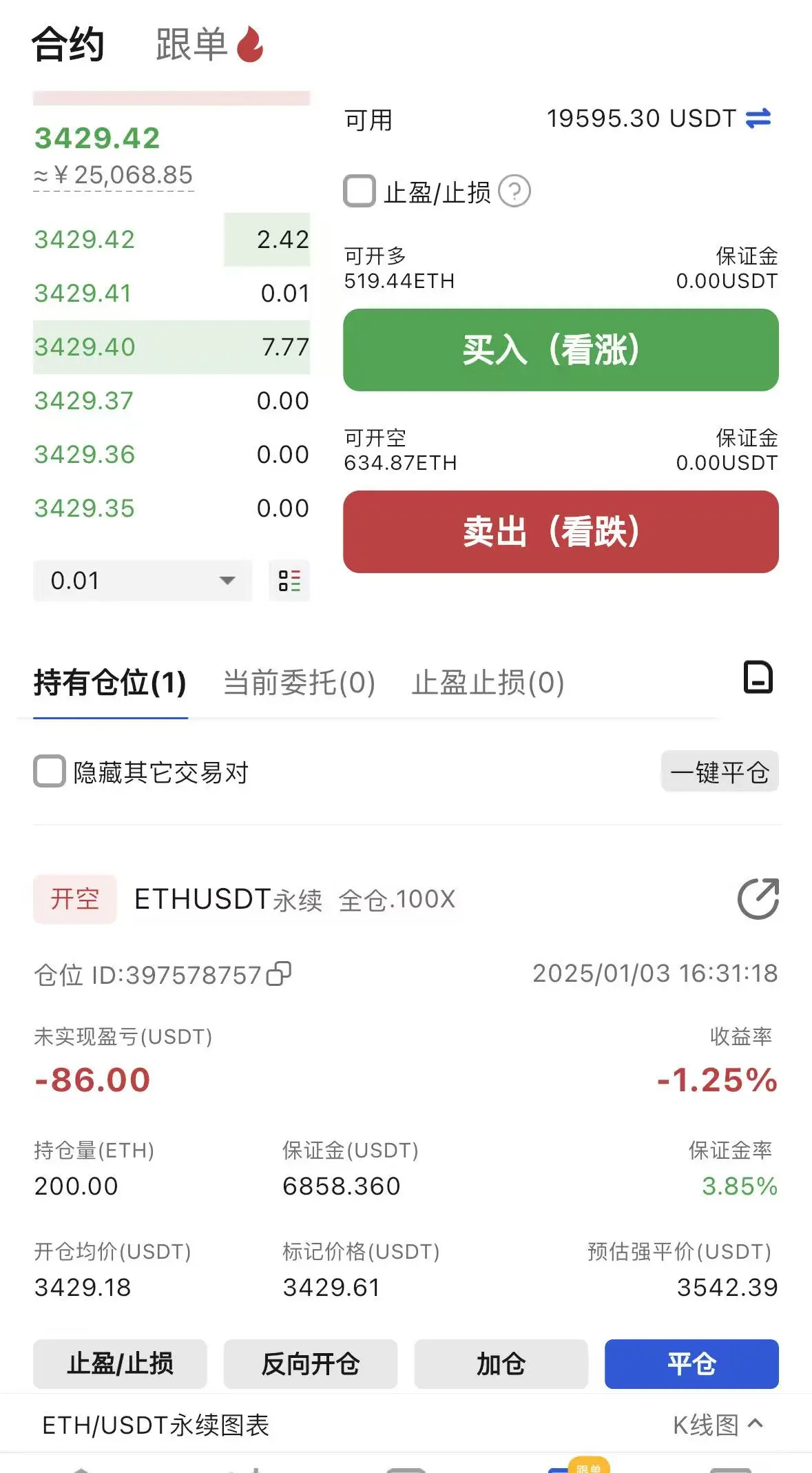The width and height of the screenshot is (812, 1473).
Task: Set 止盈/止损 for the ETHUSDT position
Action: (x=120, y=1363)
